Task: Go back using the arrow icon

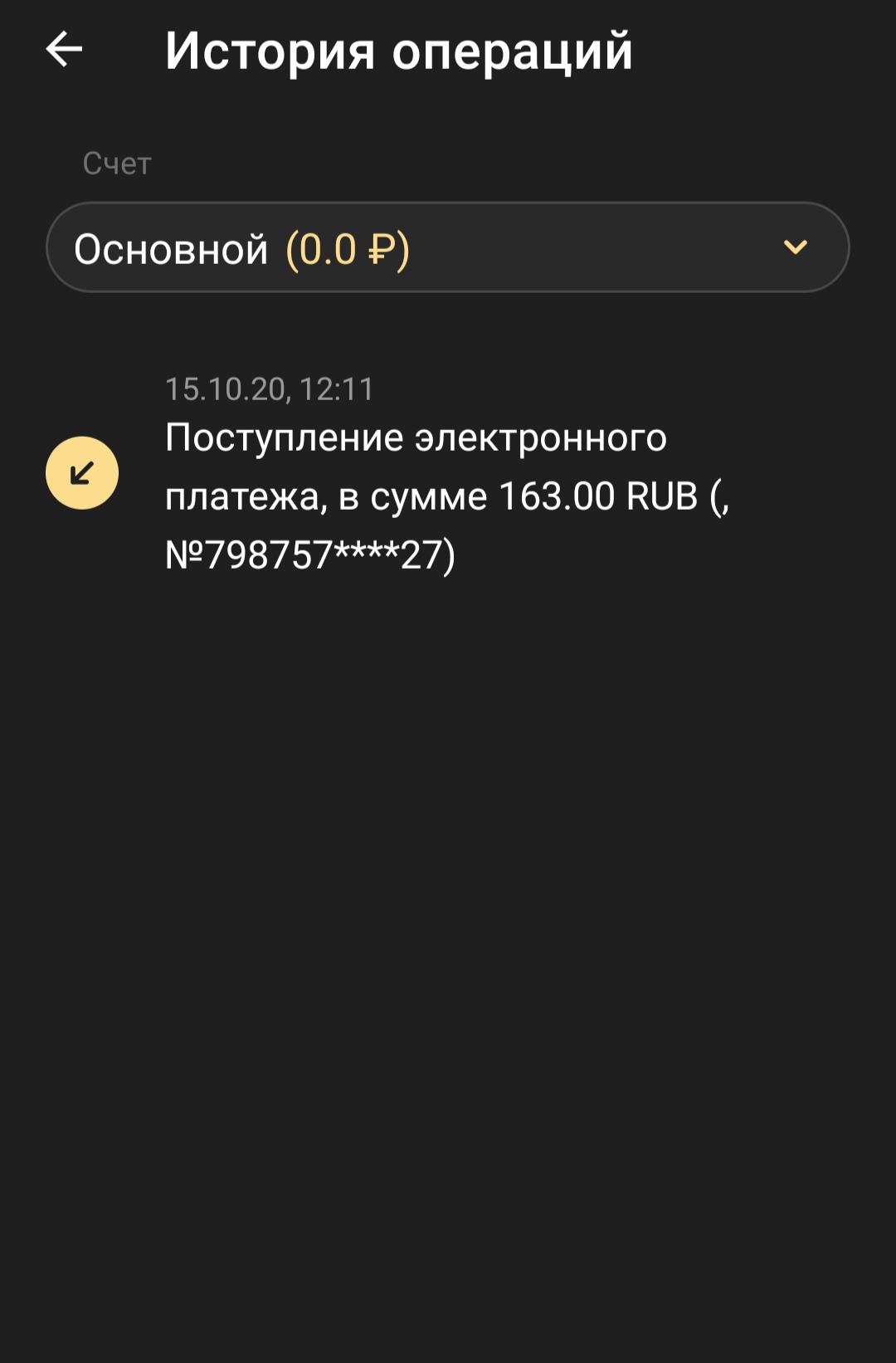Action: coord(64,50)
